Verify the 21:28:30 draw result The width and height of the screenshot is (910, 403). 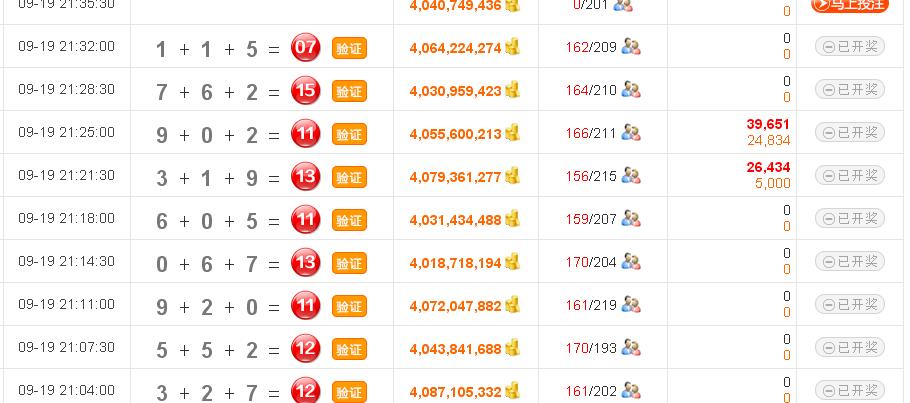coord(349,91)
